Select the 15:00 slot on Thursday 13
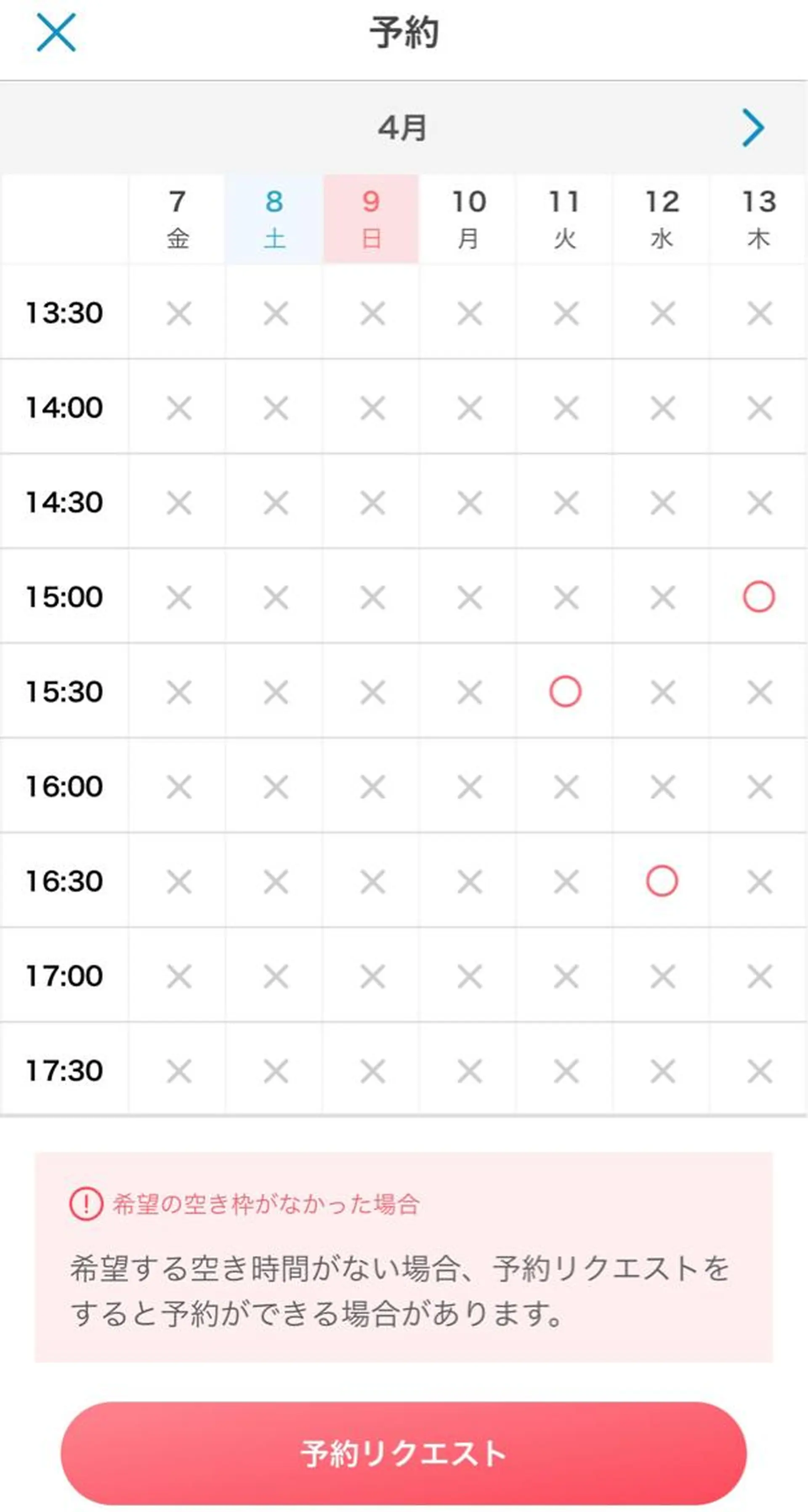This screenshot has width=808, height=1512. coord(759,596)
